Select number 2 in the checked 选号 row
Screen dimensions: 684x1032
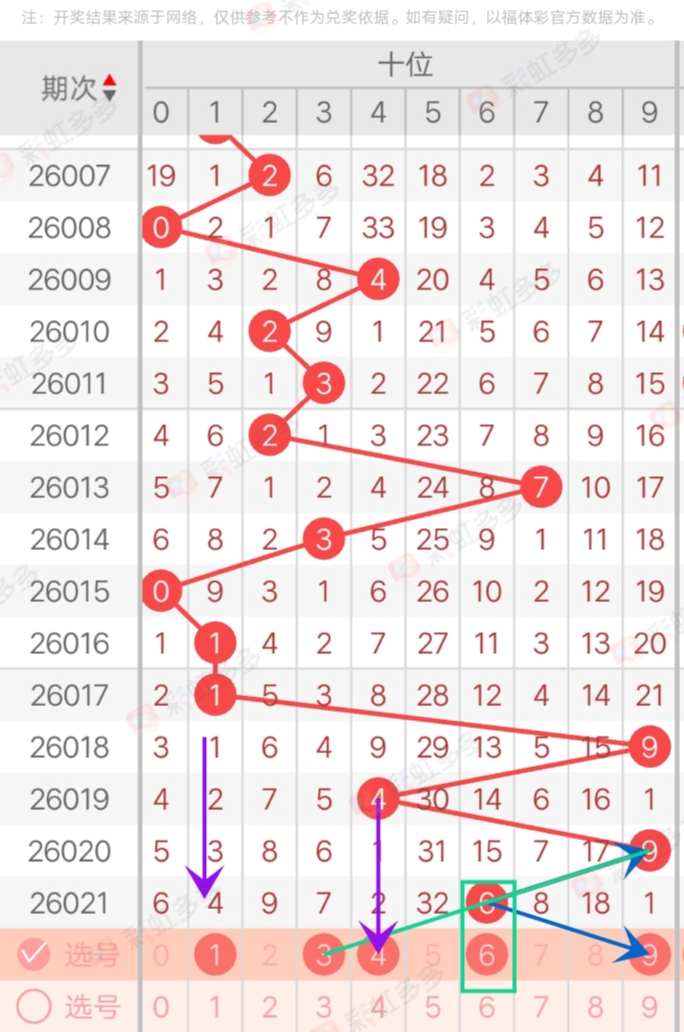[x=269, y=955]
